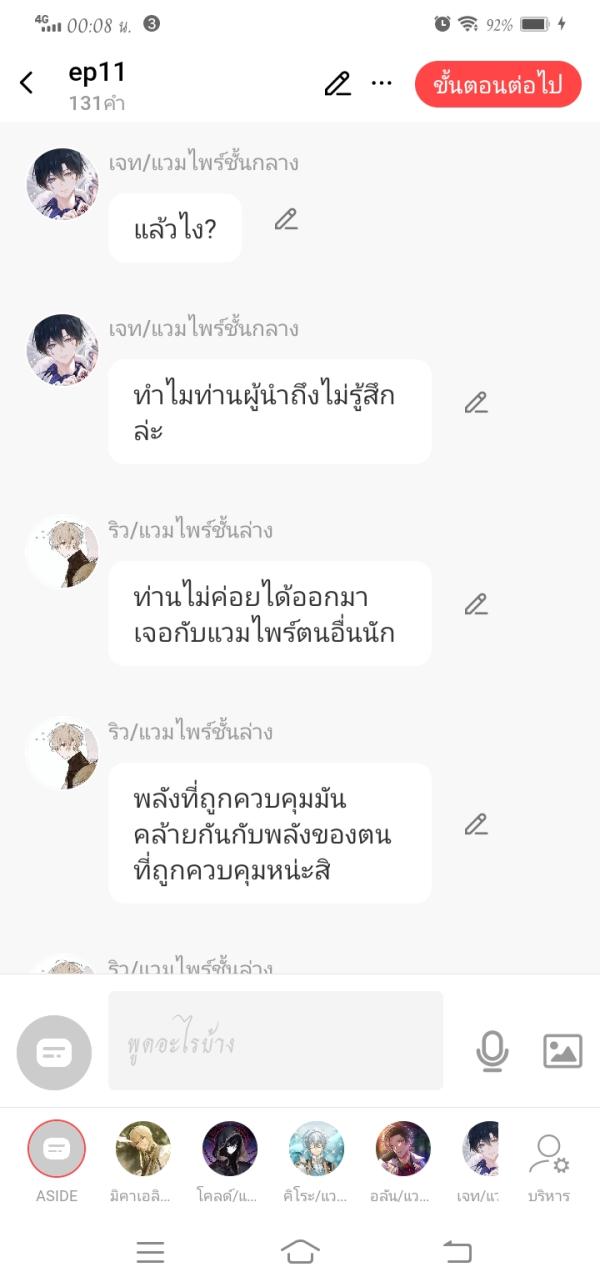The width and height of the screenshot is (600, 1287).
Task: Select character โคลด์
Action: tap(230, 1149)
